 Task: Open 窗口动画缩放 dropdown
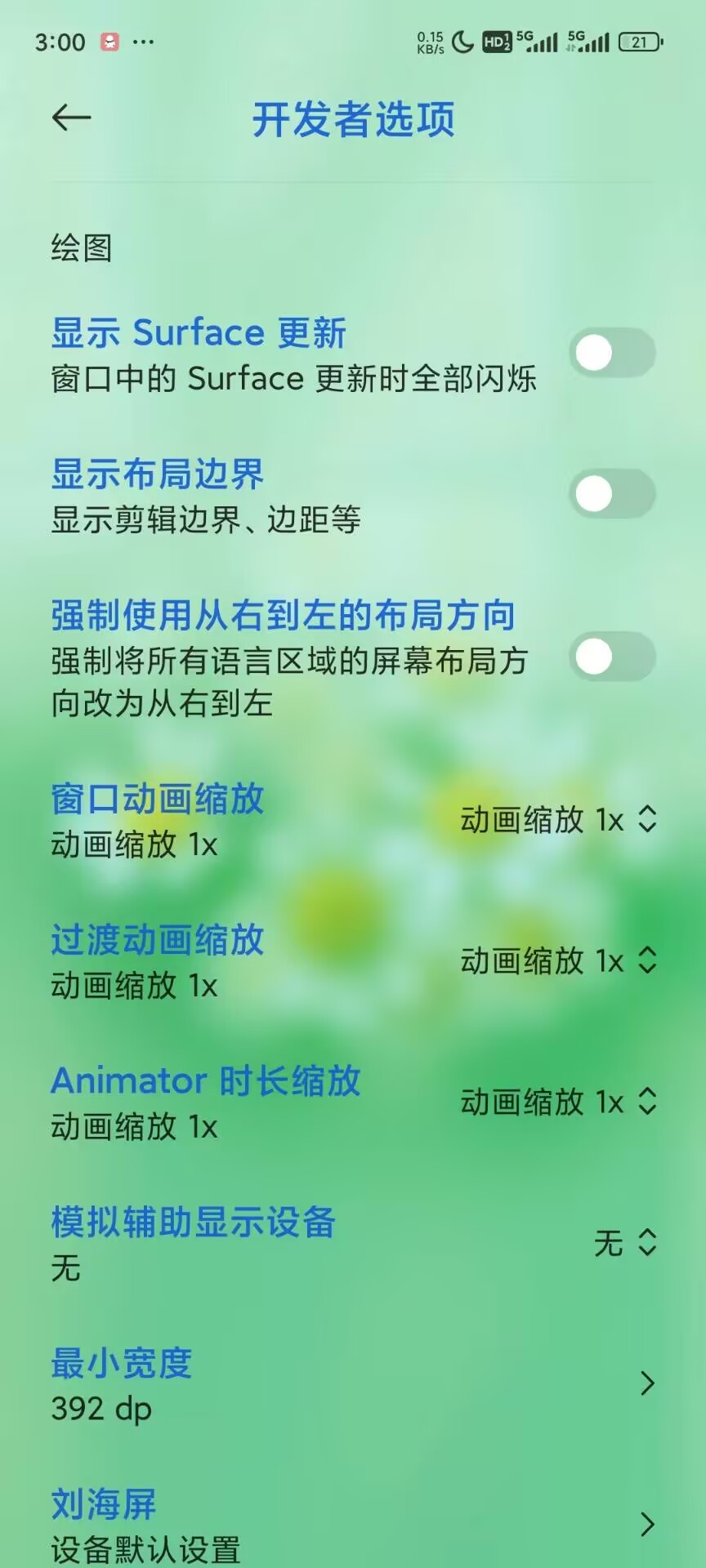[558, 820]
